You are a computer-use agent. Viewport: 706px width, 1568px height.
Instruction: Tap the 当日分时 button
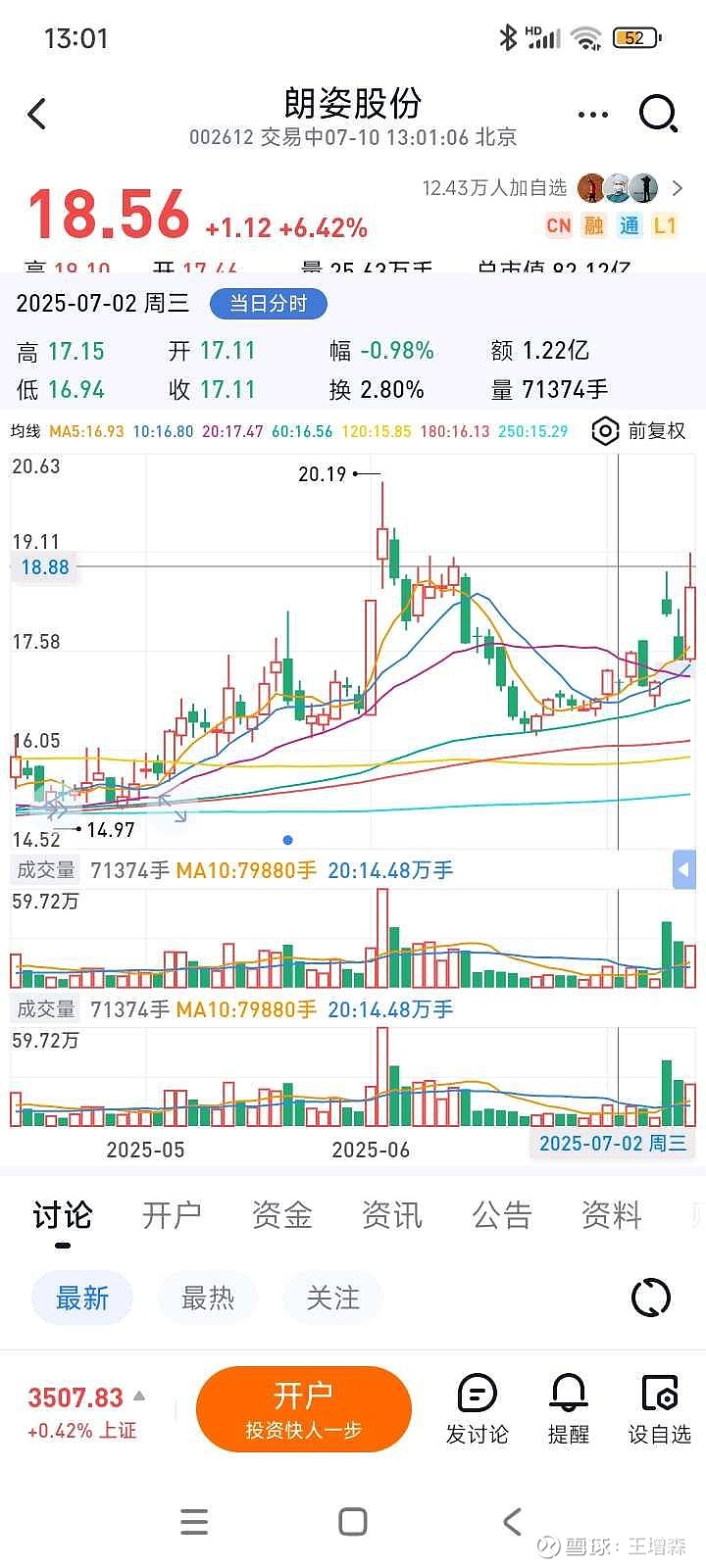[x=268, y=304]
